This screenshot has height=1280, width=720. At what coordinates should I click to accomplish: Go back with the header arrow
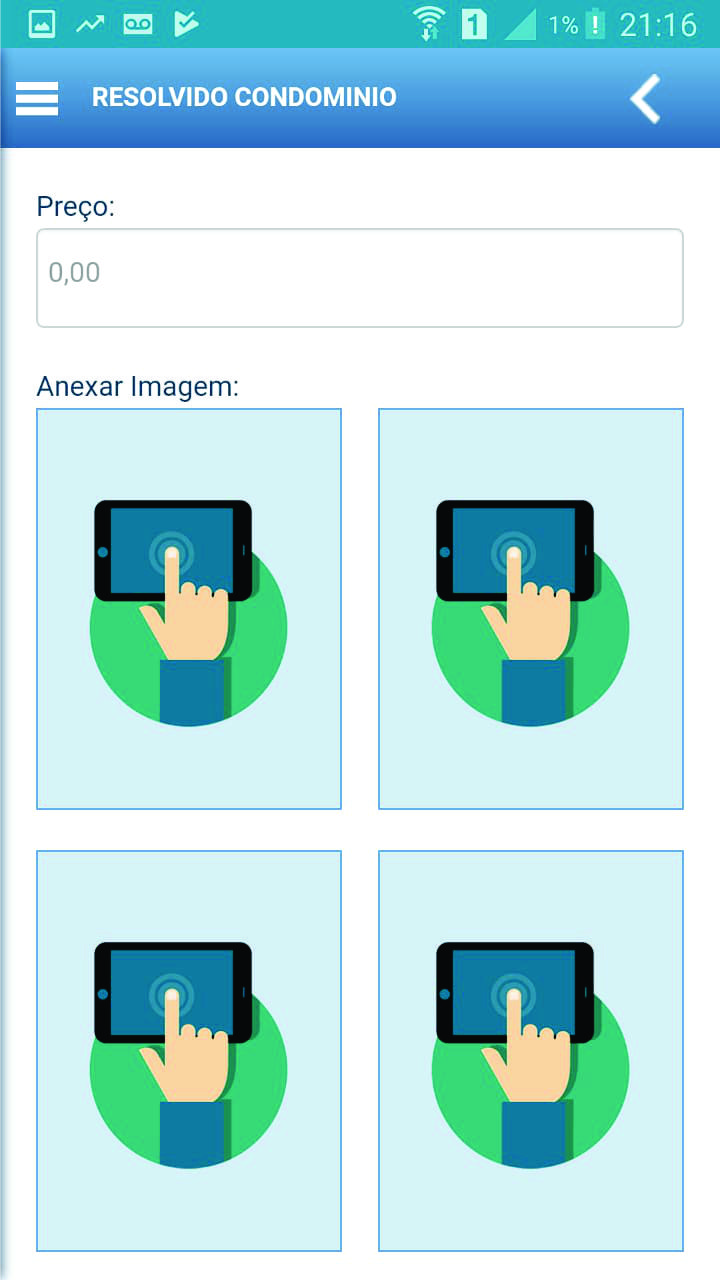(x=646, y=98)
